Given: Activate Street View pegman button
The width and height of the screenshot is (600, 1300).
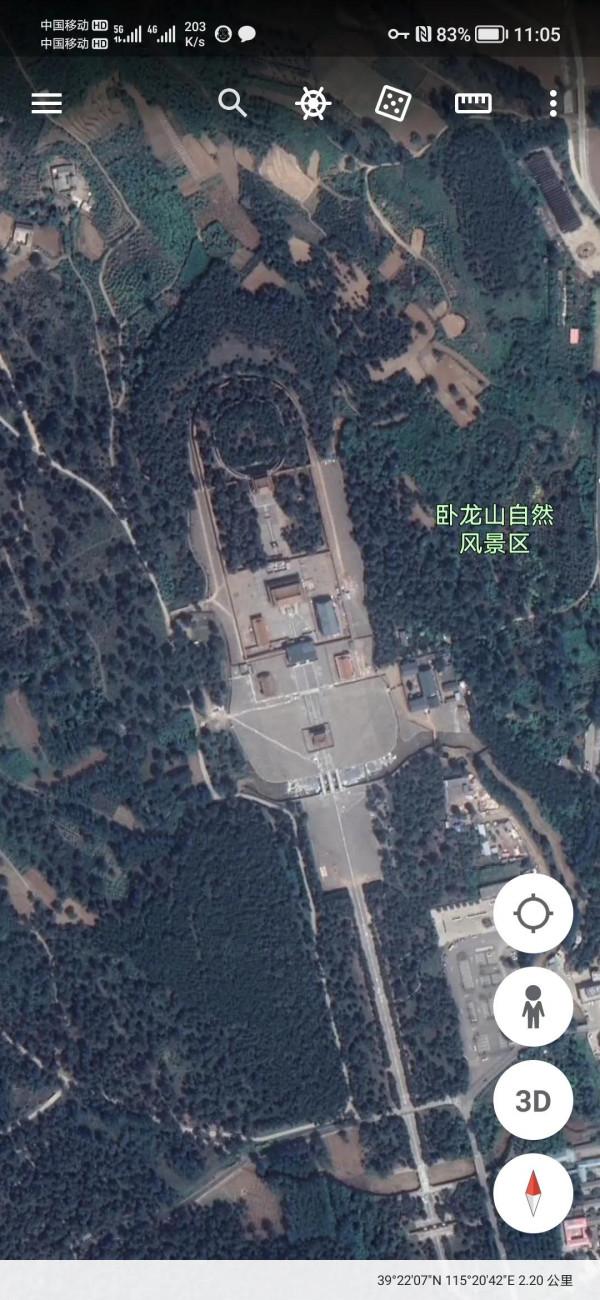Looking at the screenshot, I should [x=533, y=1007].
